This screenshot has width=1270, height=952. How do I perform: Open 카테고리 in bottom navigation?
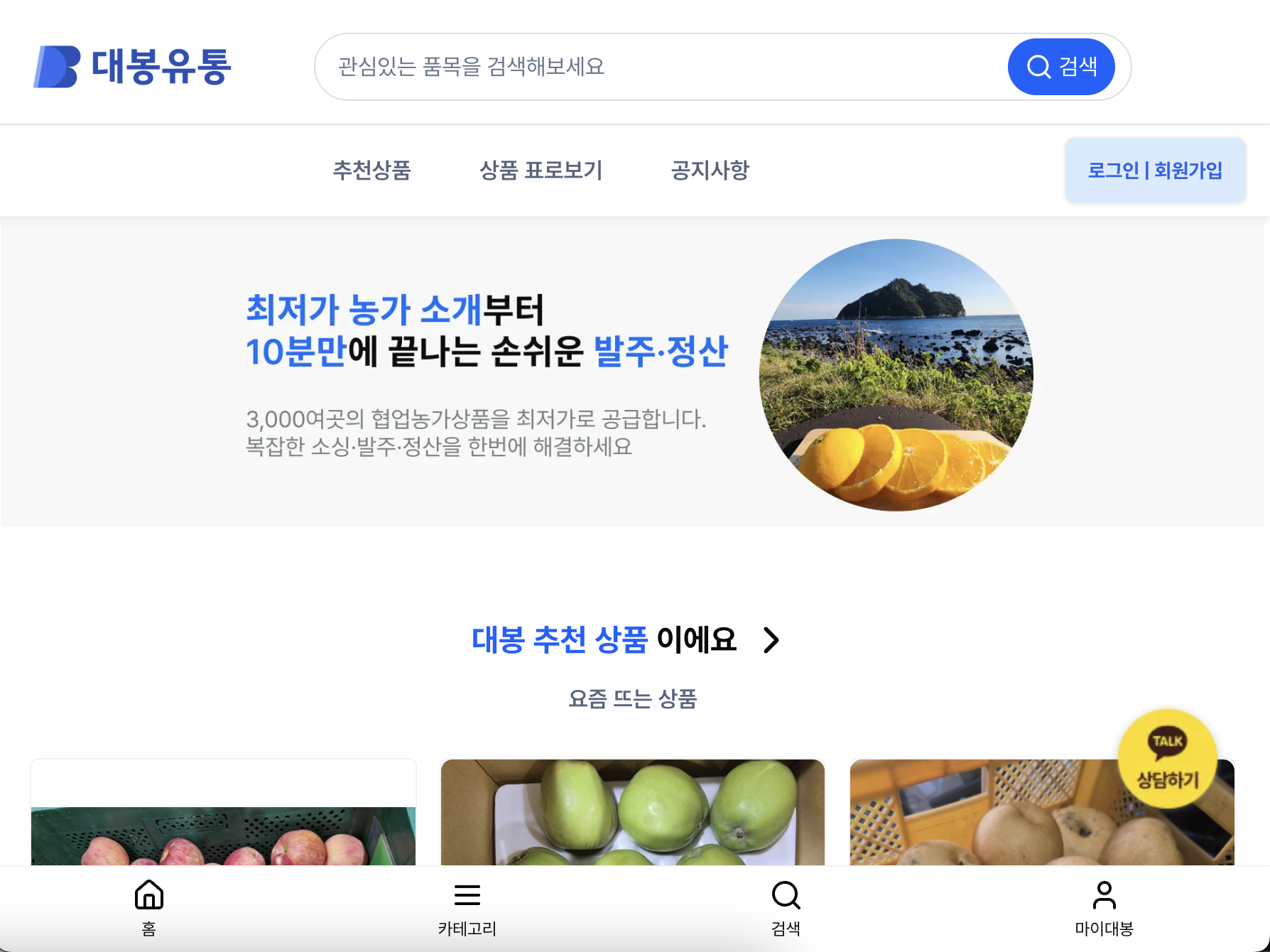coord(467,907)
